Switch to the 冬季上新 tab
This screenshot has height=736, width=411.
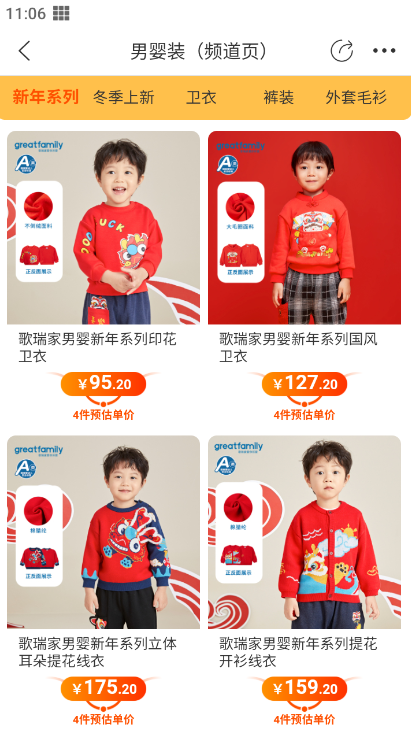(123, 97)
